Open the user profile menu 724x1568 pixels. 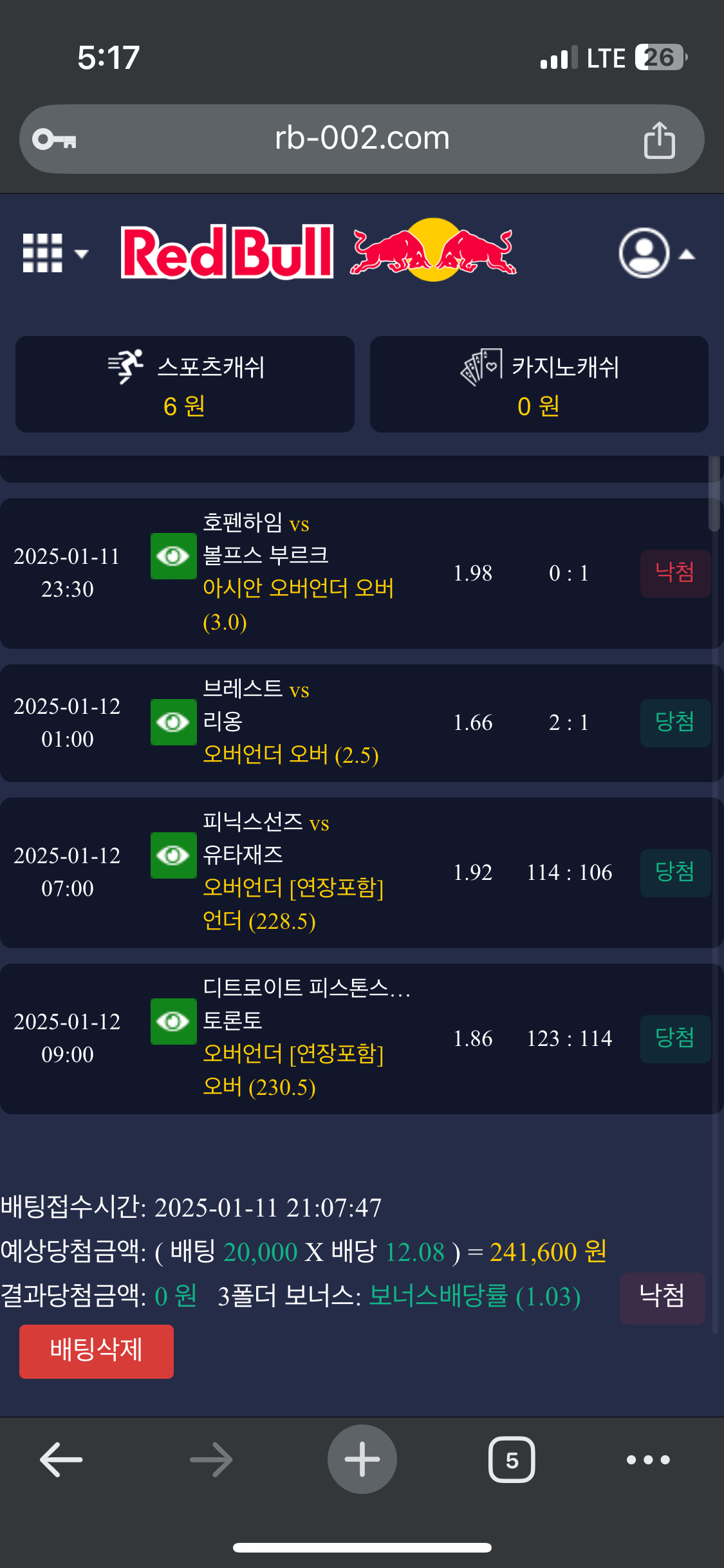coord(656,253)
